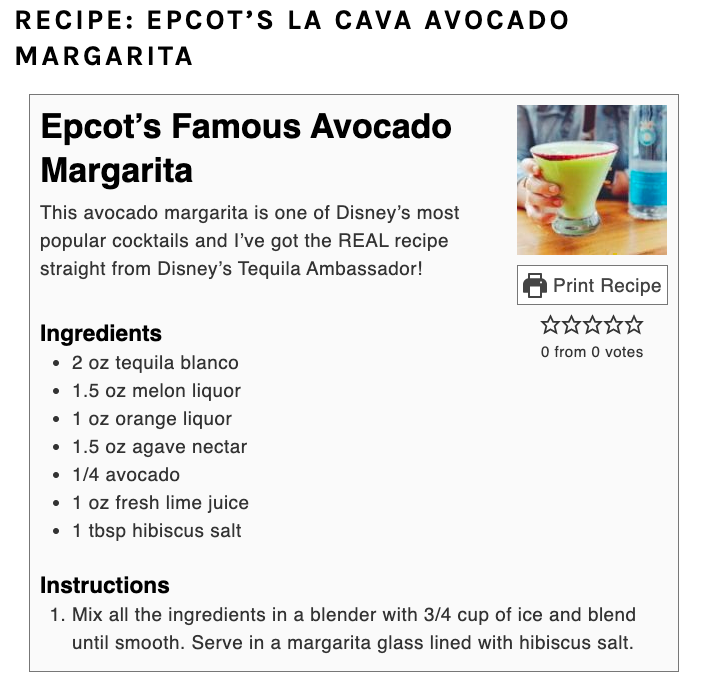Rate the recipe five stars

(x=634, y=325)
